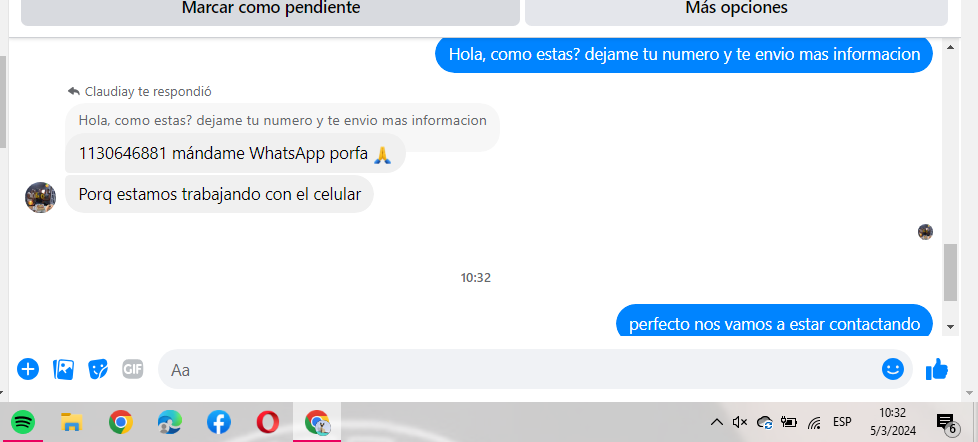Open Spotify from the taskbar
The height and width of the screenshot is (442, 978).
[x=23, y=422]
